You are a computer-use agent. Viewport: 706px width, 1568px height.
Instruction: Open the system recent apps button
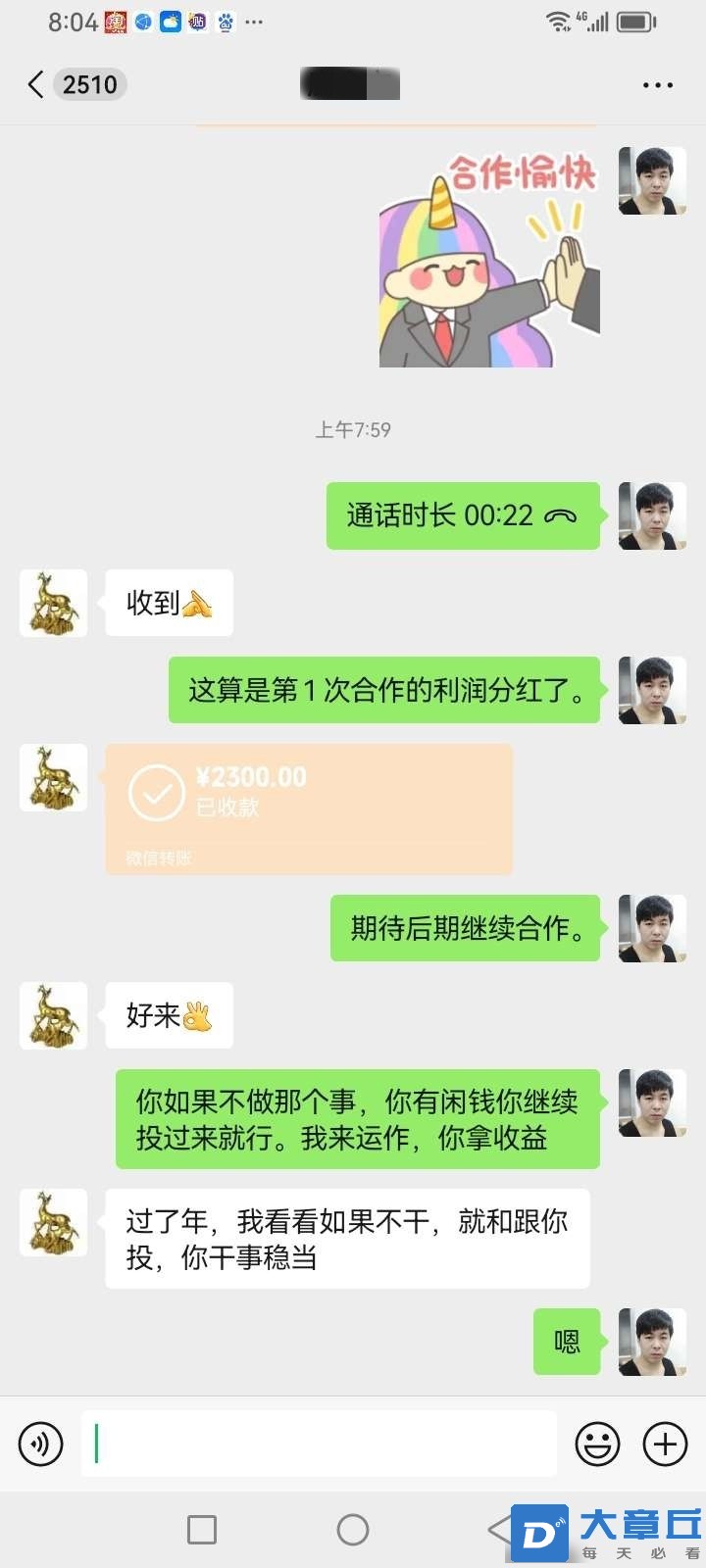click(x=202, y=1529)
